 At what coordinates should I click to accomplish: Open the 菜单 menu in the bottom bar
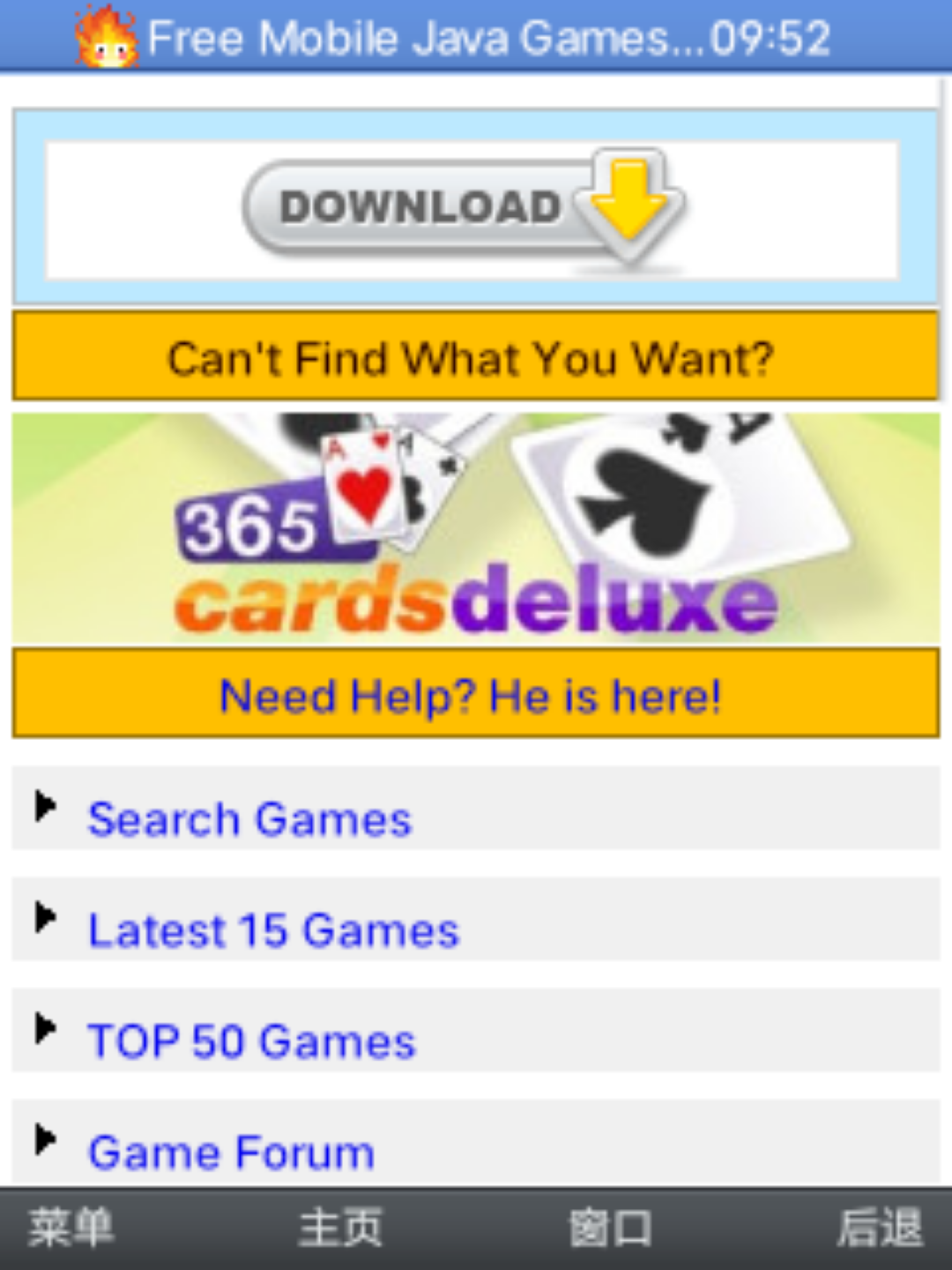71,1229
